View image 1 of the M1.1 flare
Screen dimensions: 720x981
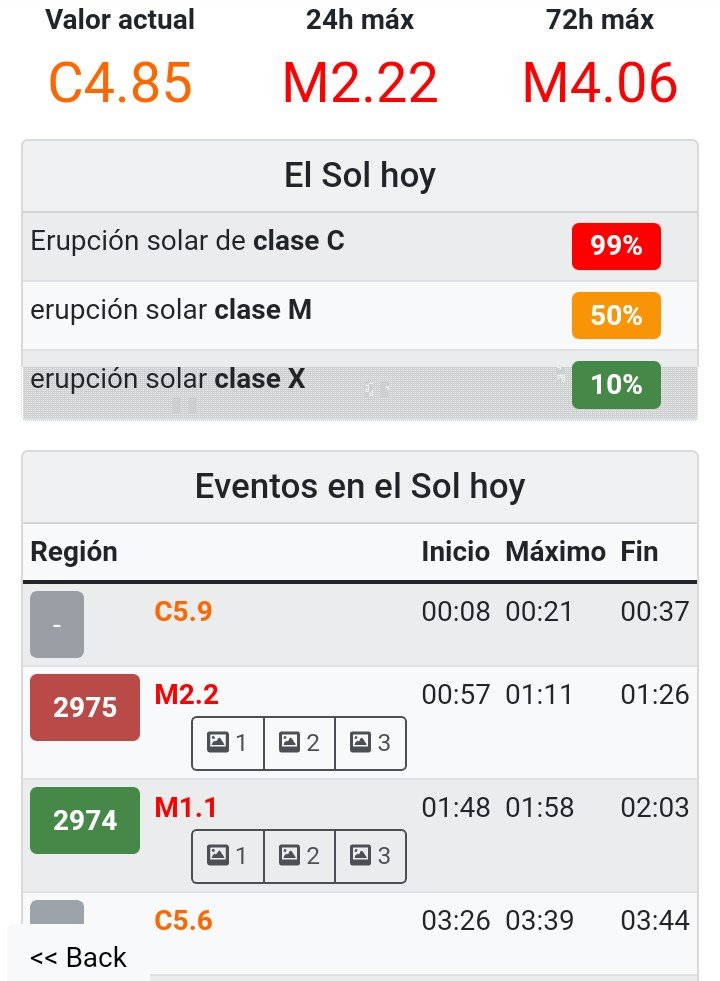click(x=227, y=856)
